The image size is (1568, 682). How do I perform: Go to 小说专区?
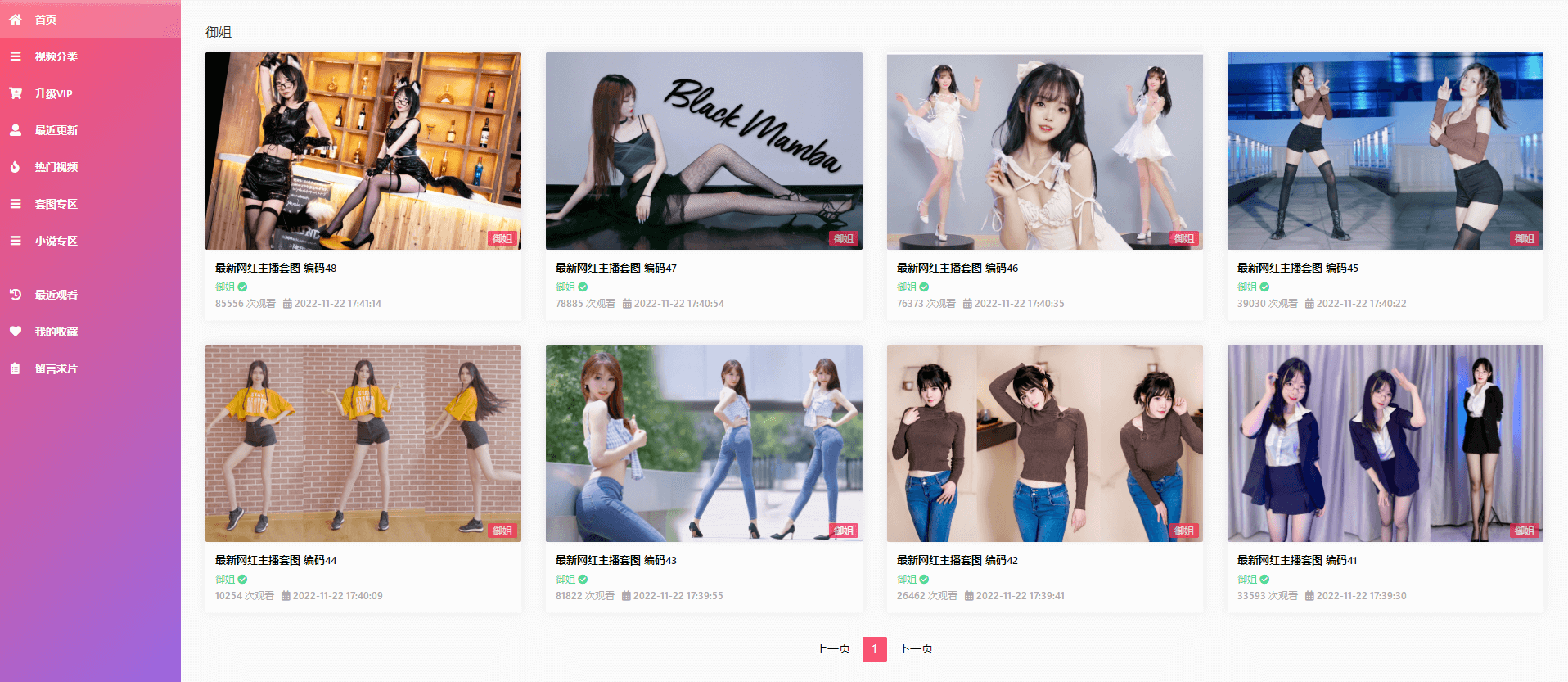point(56,241)
